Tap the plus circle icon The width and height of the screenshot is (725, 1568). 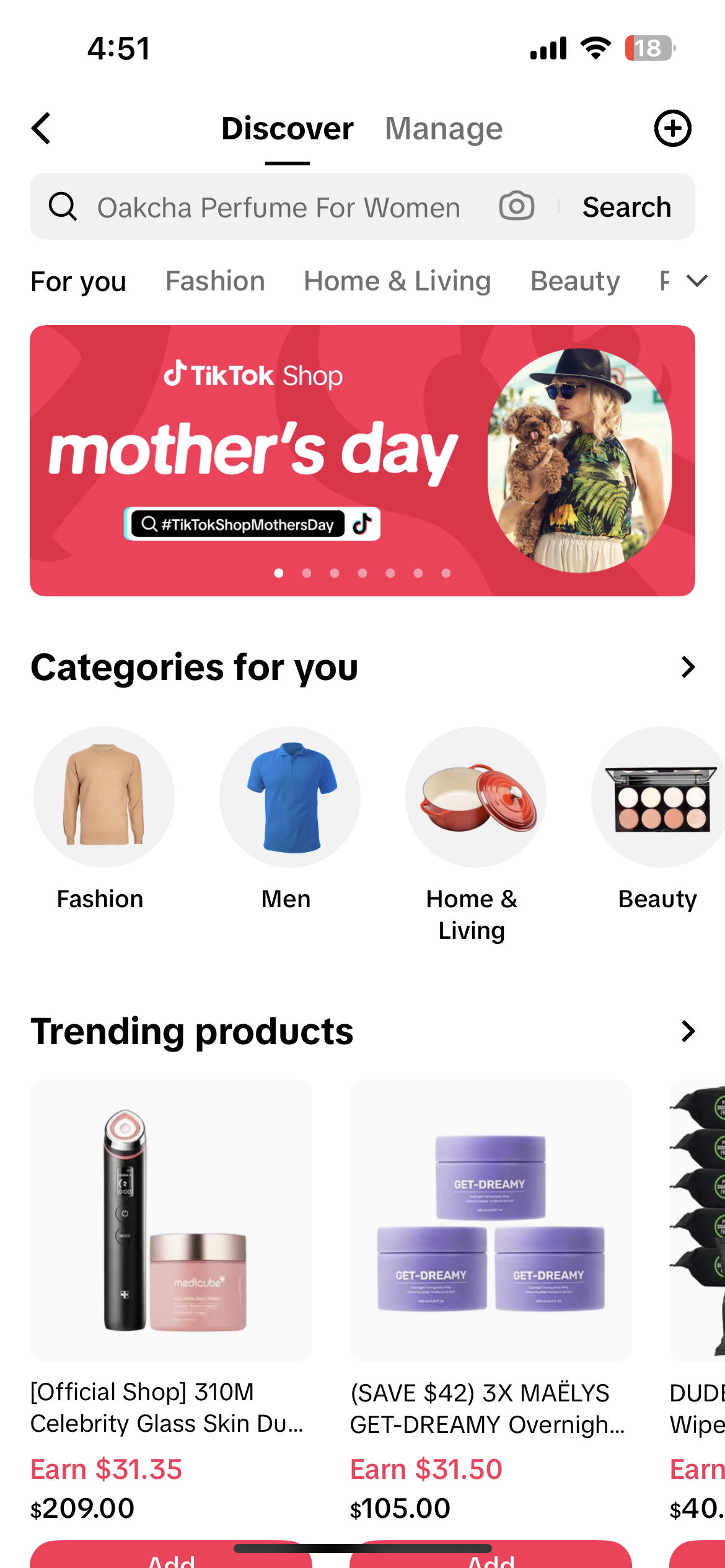click(x=672, y=129)
